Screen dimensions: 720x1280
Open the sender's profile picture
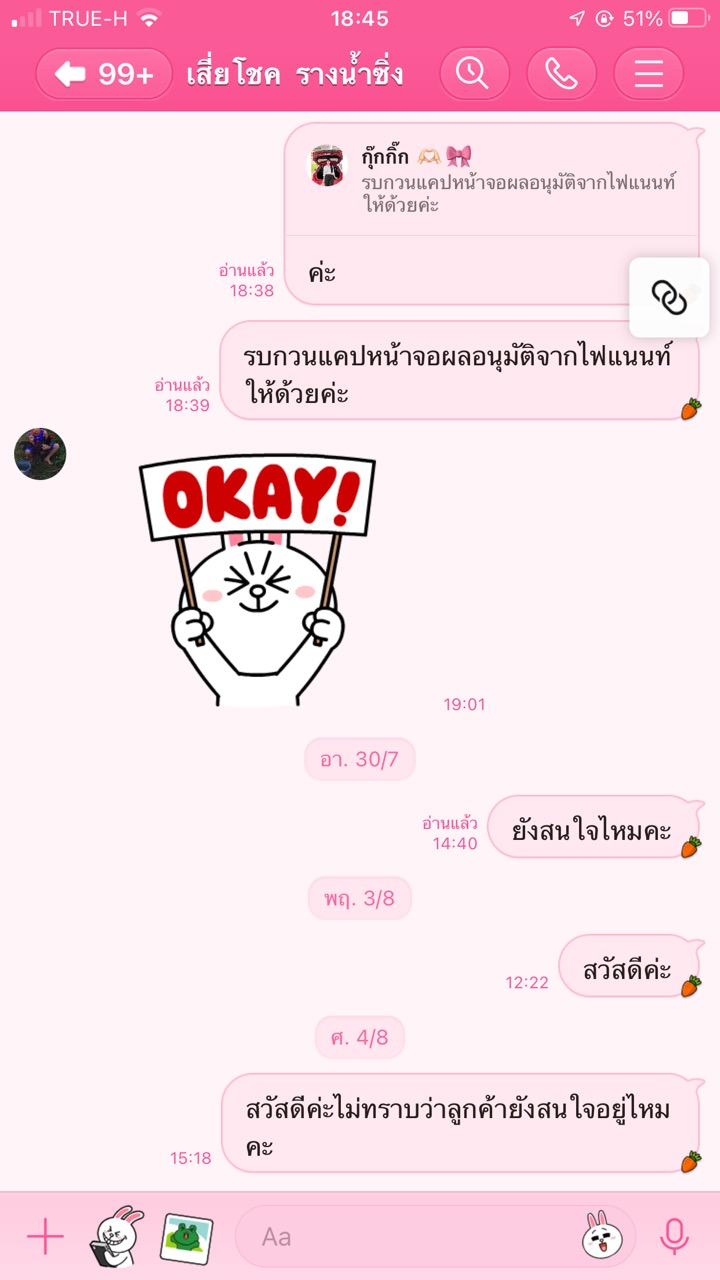(40, 454)
